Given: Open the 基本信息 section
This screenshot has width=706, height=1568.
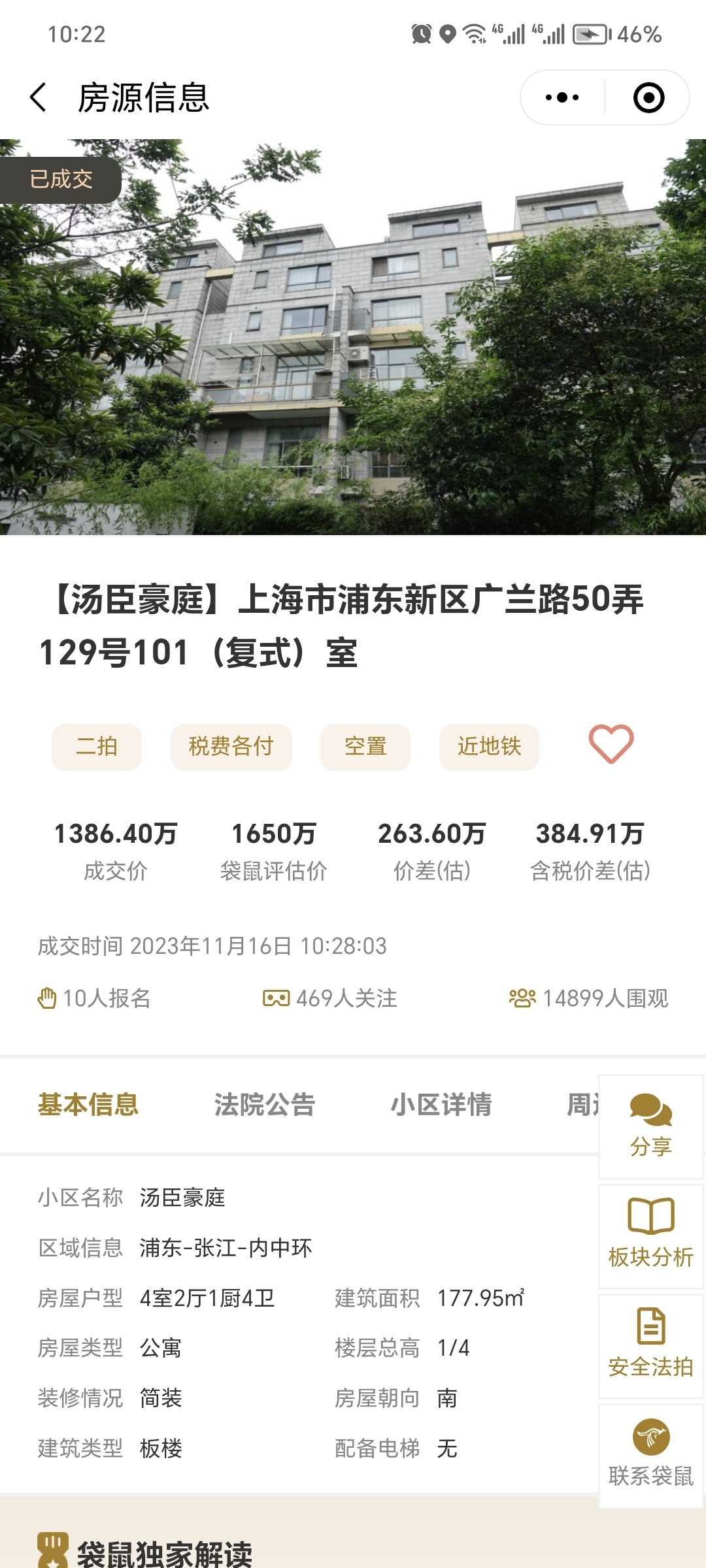Looking at the screenshot, I should coord(88,1104).
